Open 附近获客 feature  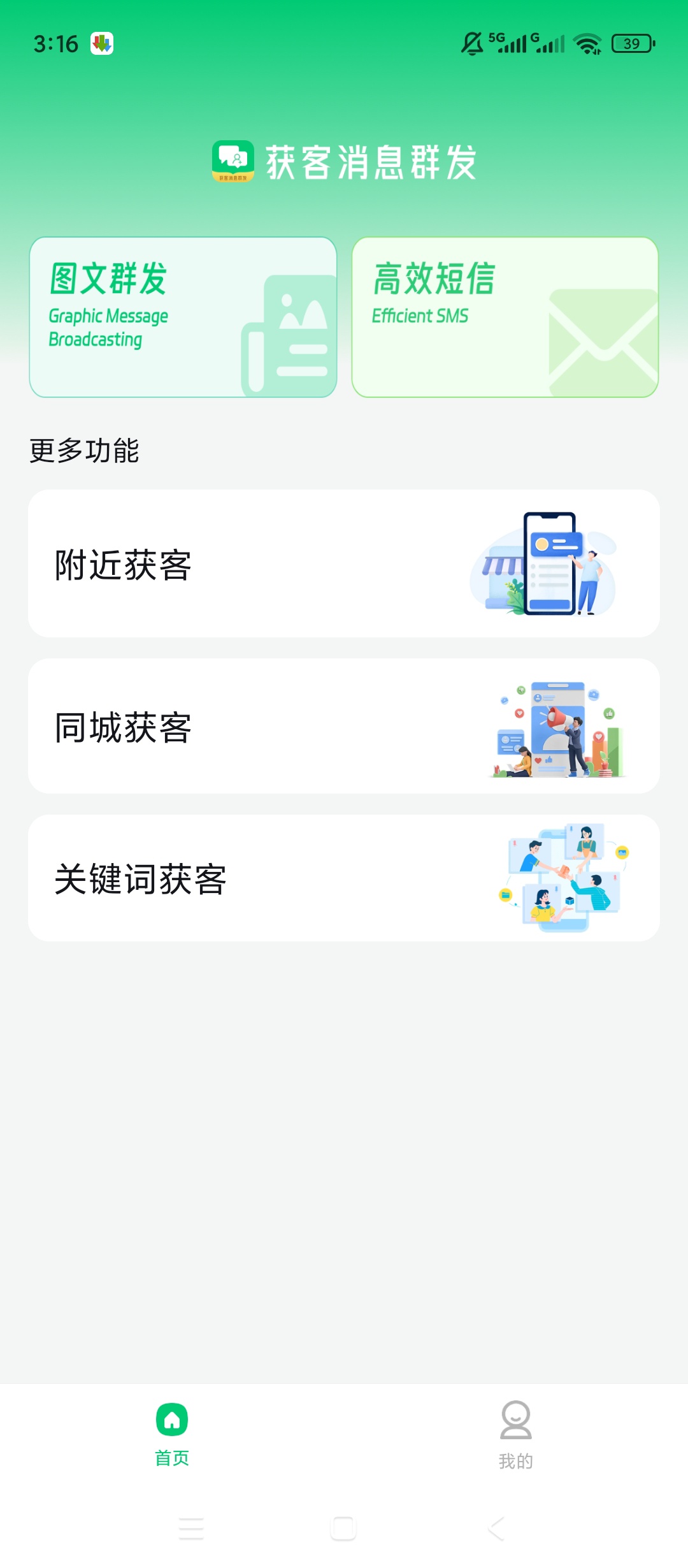[x=344, y=563]
